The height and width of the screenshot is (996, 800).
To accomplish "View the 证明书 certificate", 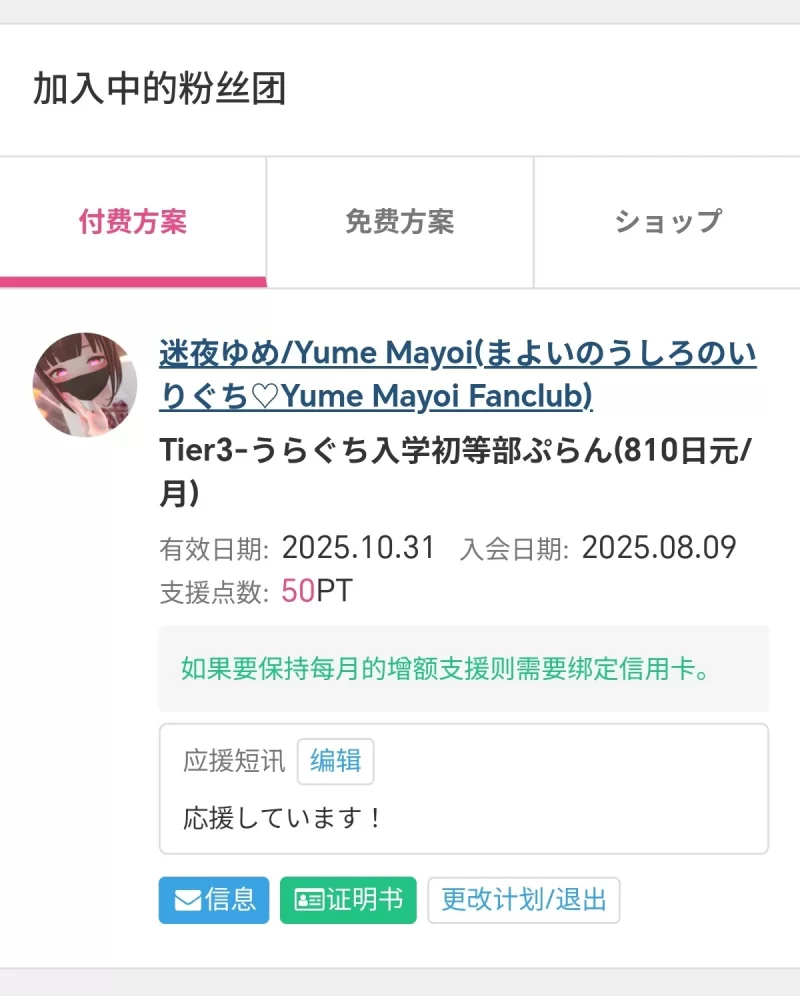I will pos(348,900).
